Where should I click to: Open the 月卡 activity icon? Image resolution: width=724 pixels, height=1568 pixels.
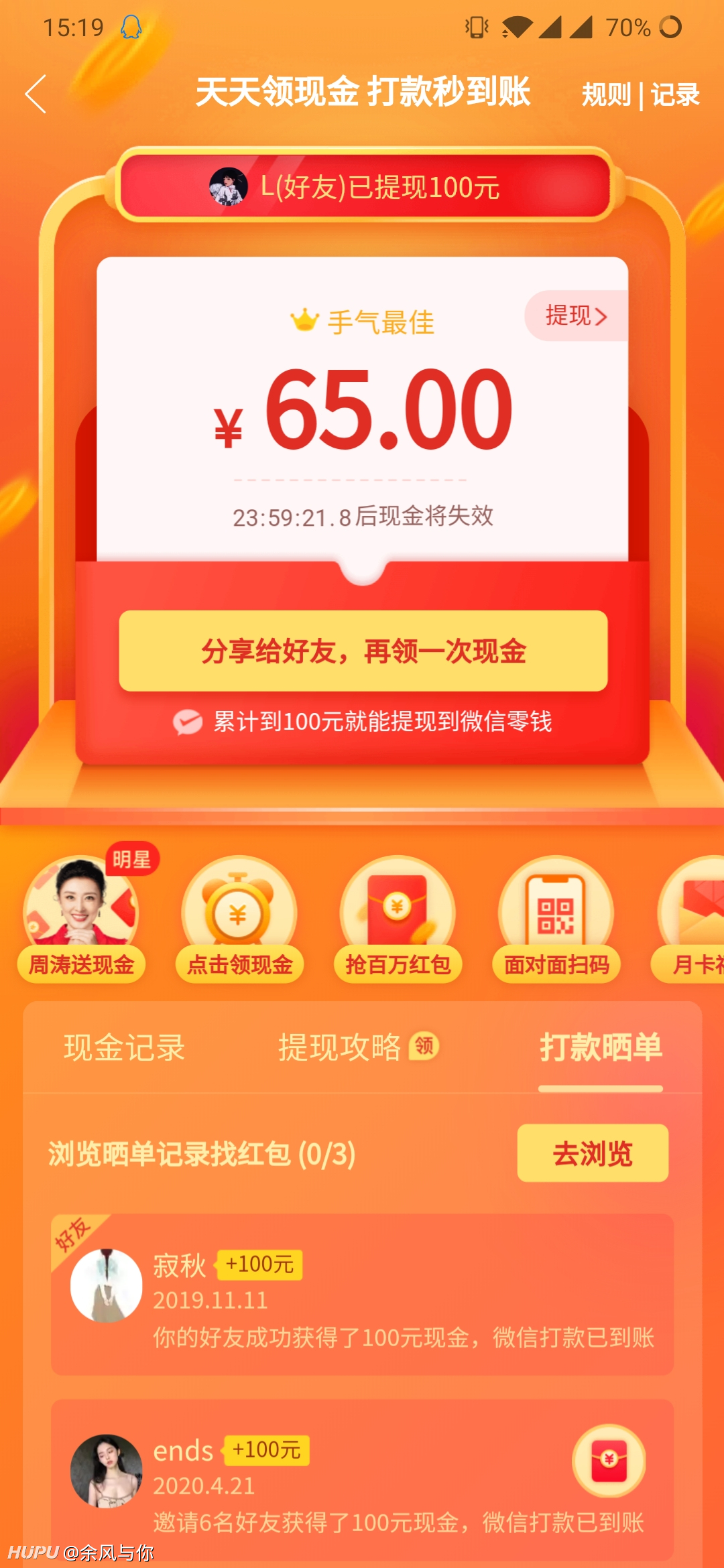689,919
